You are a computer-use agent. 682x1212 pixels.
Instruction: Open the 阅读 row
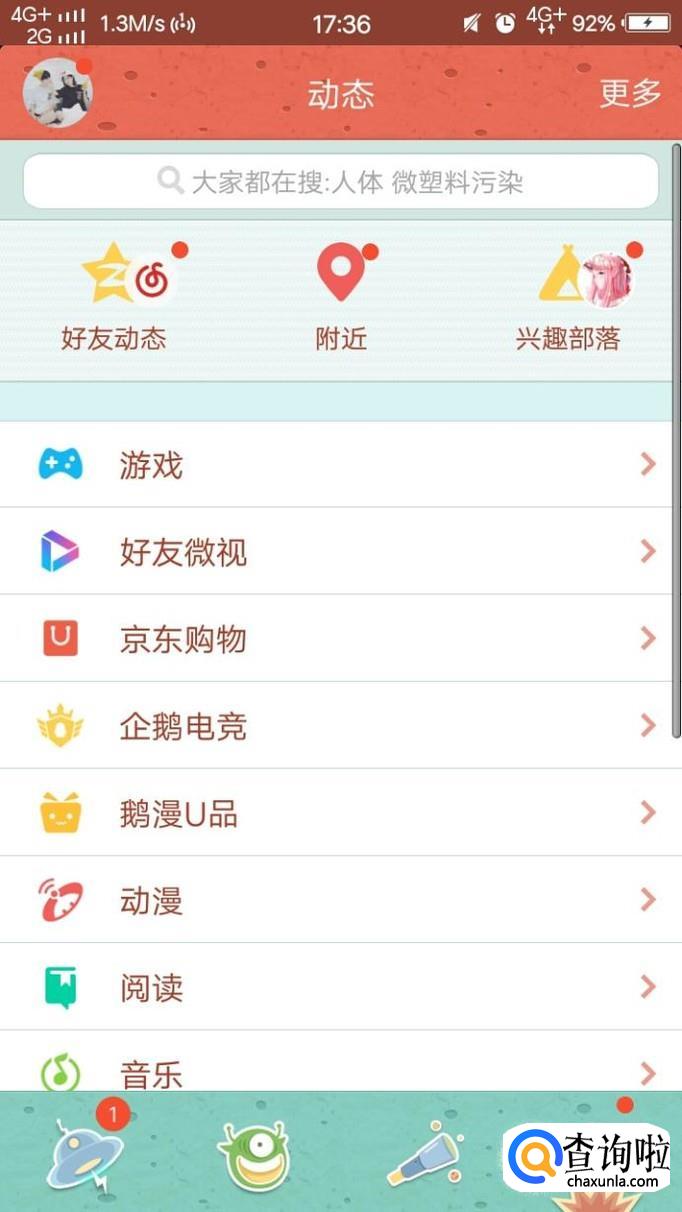click(x=340, y=987)
